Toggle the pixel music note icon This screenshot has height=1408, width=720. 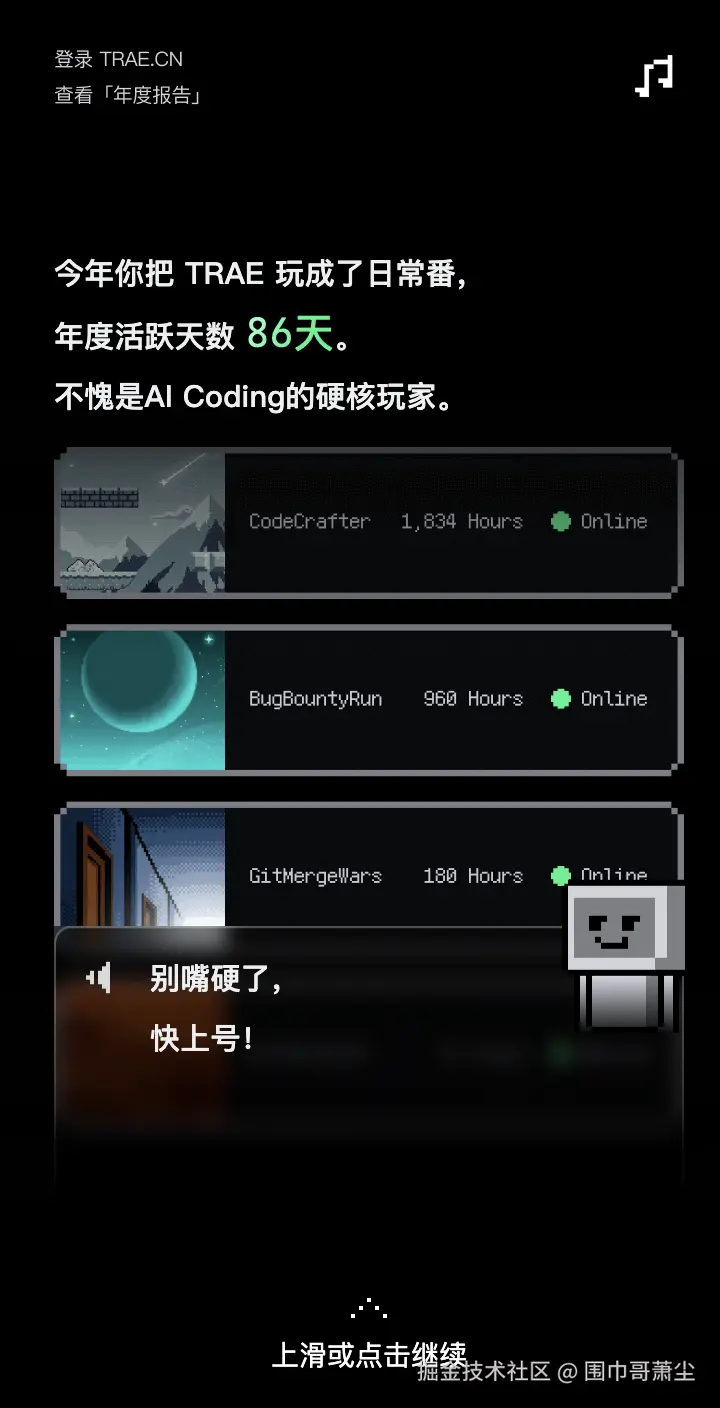click(x=655, y=74)
